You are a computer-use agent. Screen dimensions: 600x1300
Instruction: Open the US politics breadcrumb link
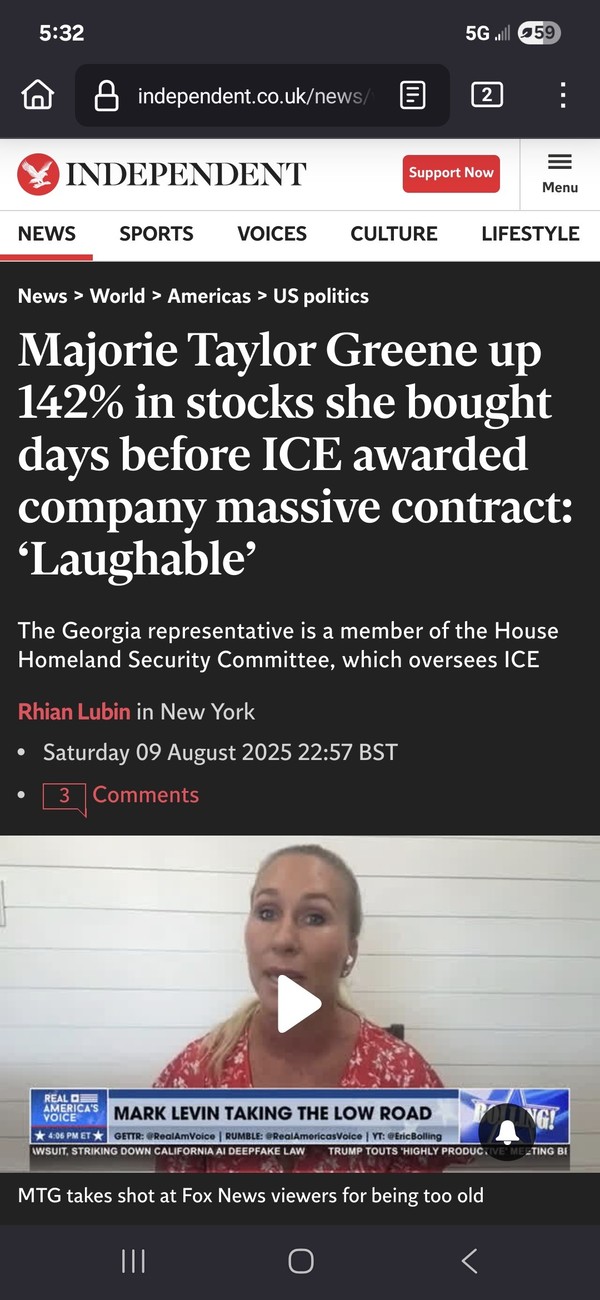click(x=321, y=296)
